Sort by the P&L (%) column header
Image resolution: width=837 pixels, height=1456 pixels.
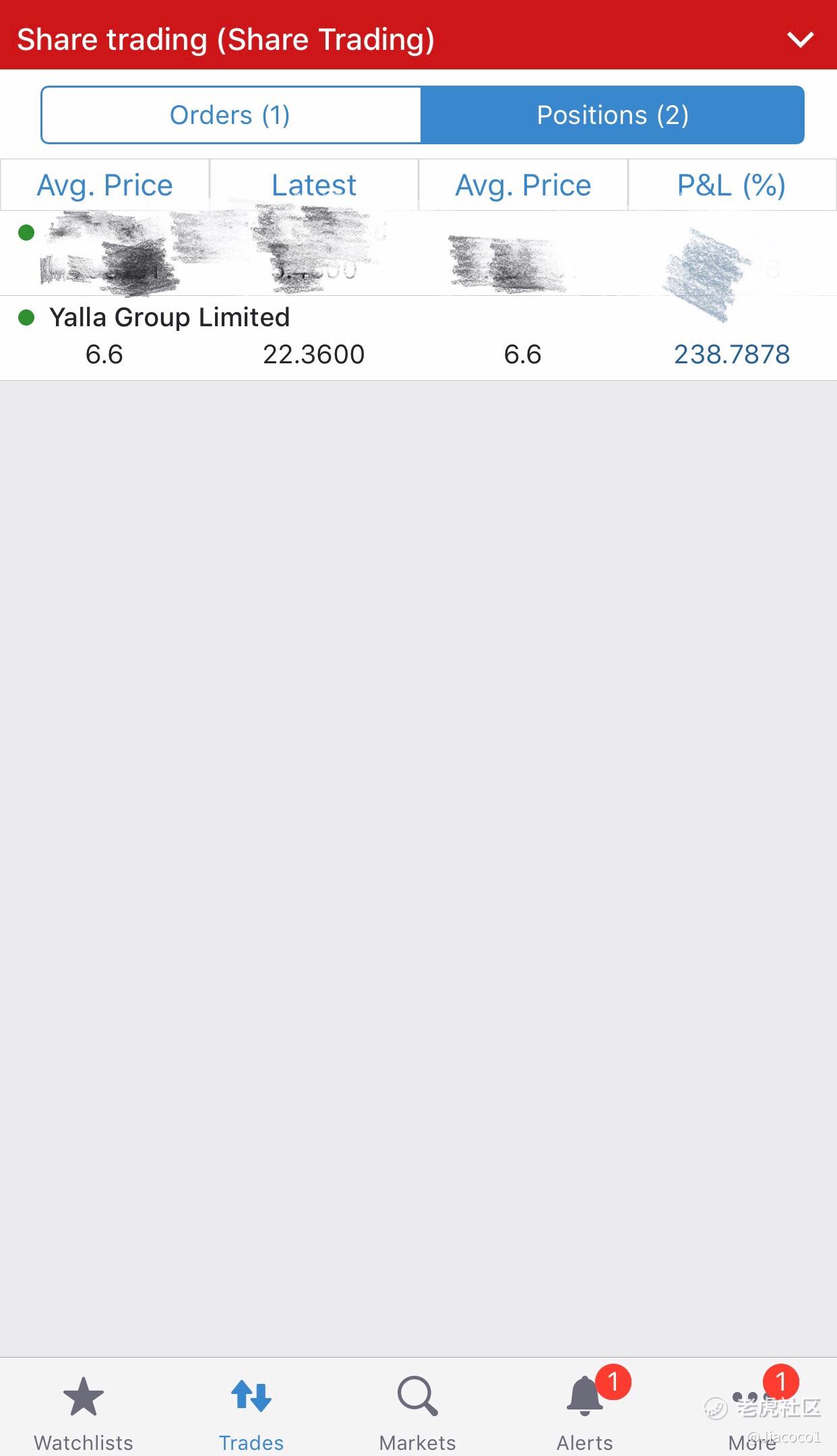tap(732, 185)
